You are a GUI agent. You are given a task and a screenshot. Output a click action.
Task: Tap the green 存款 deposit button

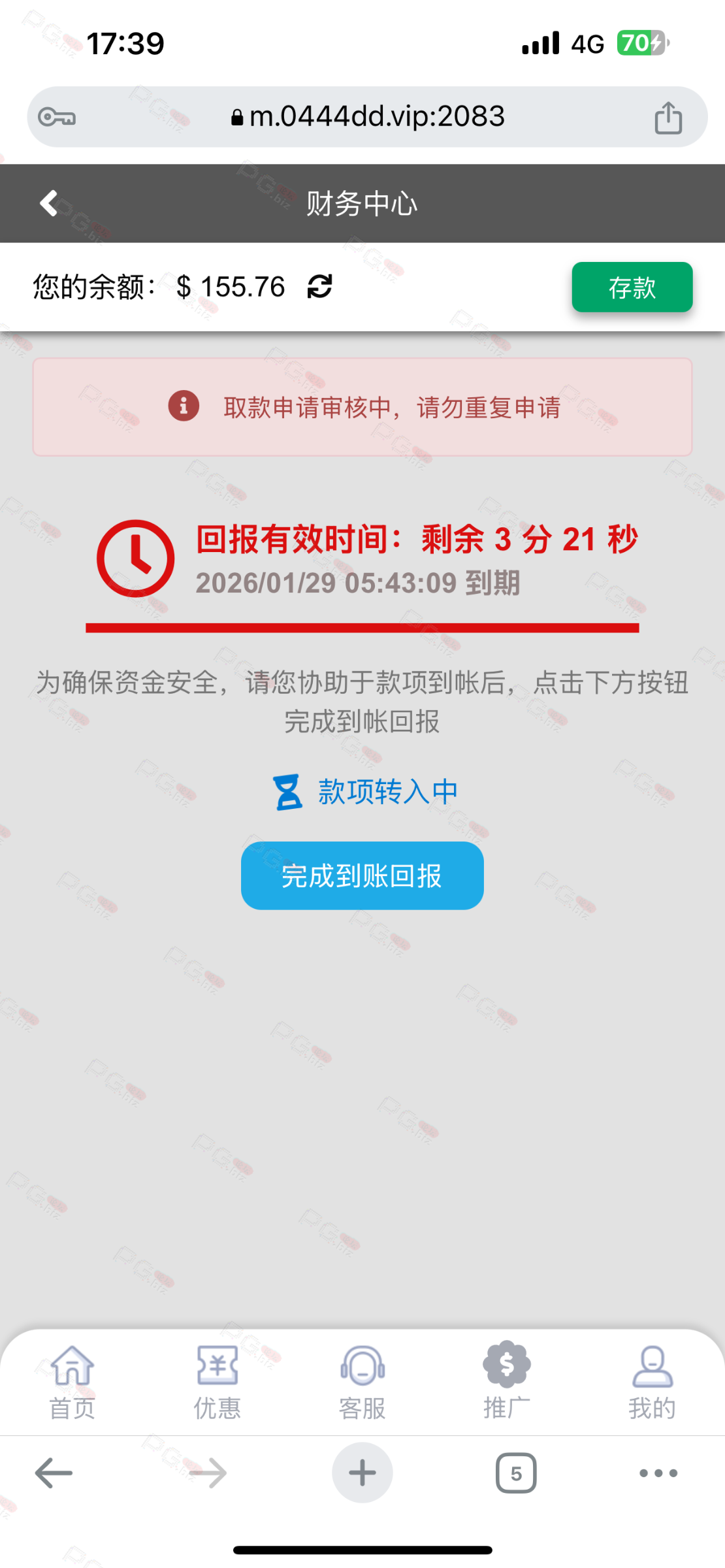click(632, 287)
